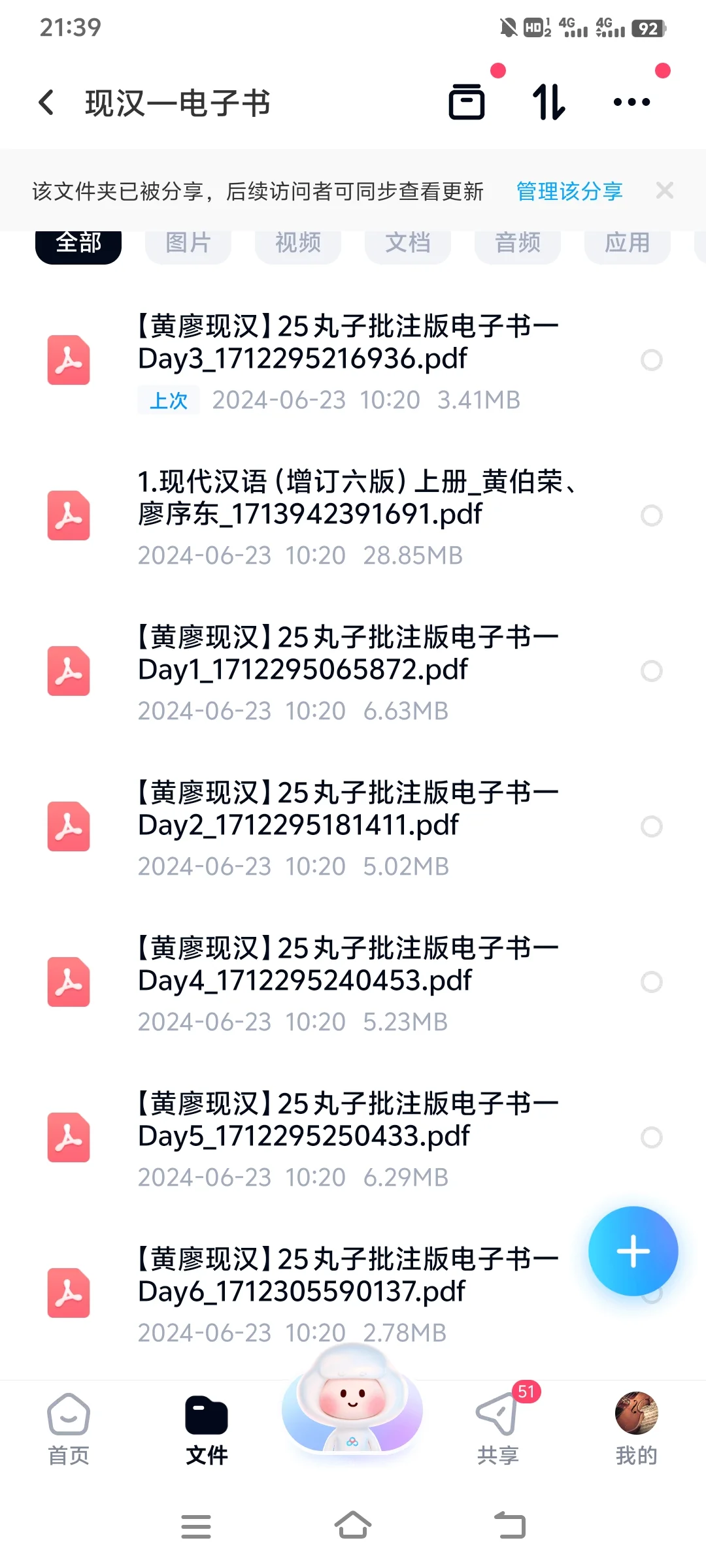
Task: Select the checkbox for Day1_1712295065872.pdf
Action: [652, 671]
